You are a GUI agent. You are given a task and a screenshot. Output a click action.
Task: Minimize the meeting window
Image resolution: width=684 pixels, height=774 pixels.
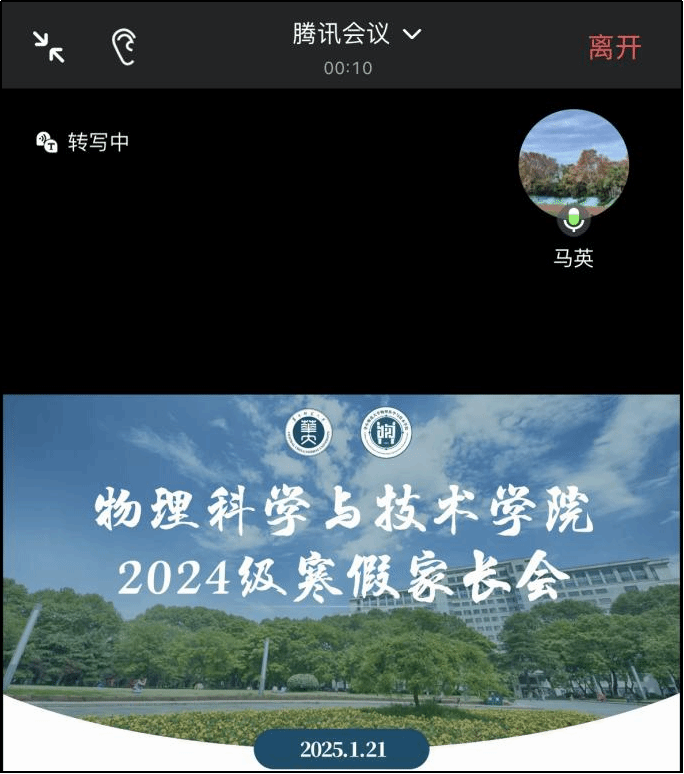tap(48, 46)
